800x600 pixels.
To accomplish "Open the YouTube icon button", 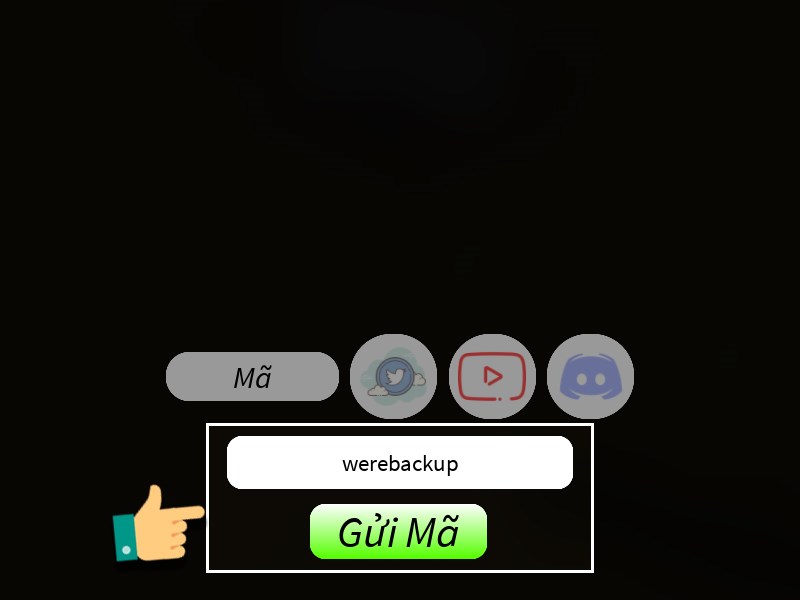I will pos(492,377).
